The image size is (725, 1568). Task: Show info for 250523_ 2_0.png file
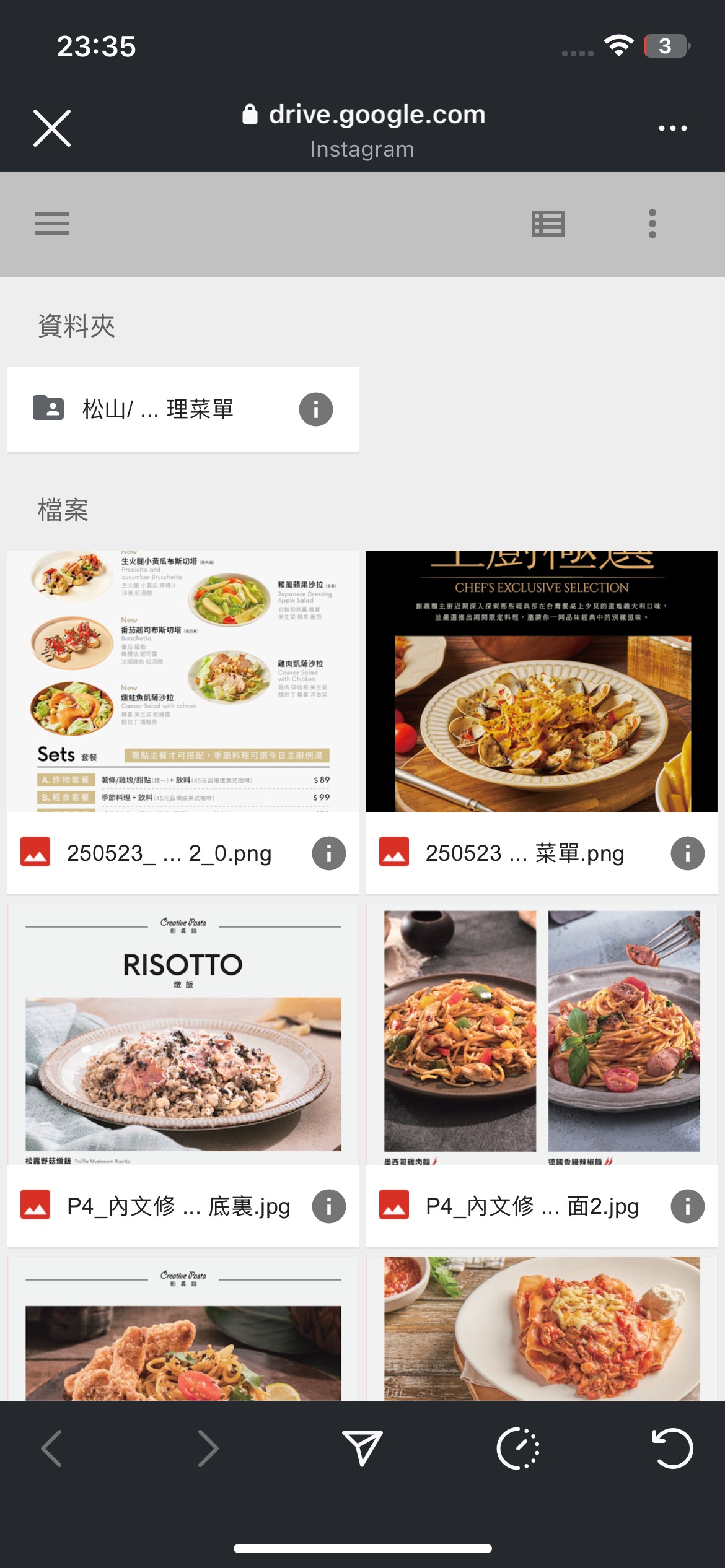328,853
